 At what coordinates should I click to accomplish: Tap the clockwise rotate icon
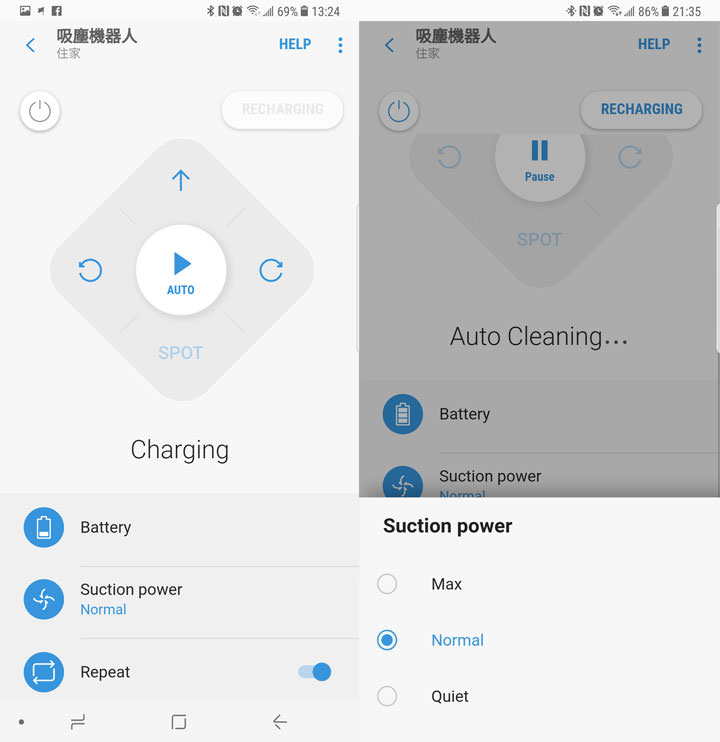coord(271,270)
